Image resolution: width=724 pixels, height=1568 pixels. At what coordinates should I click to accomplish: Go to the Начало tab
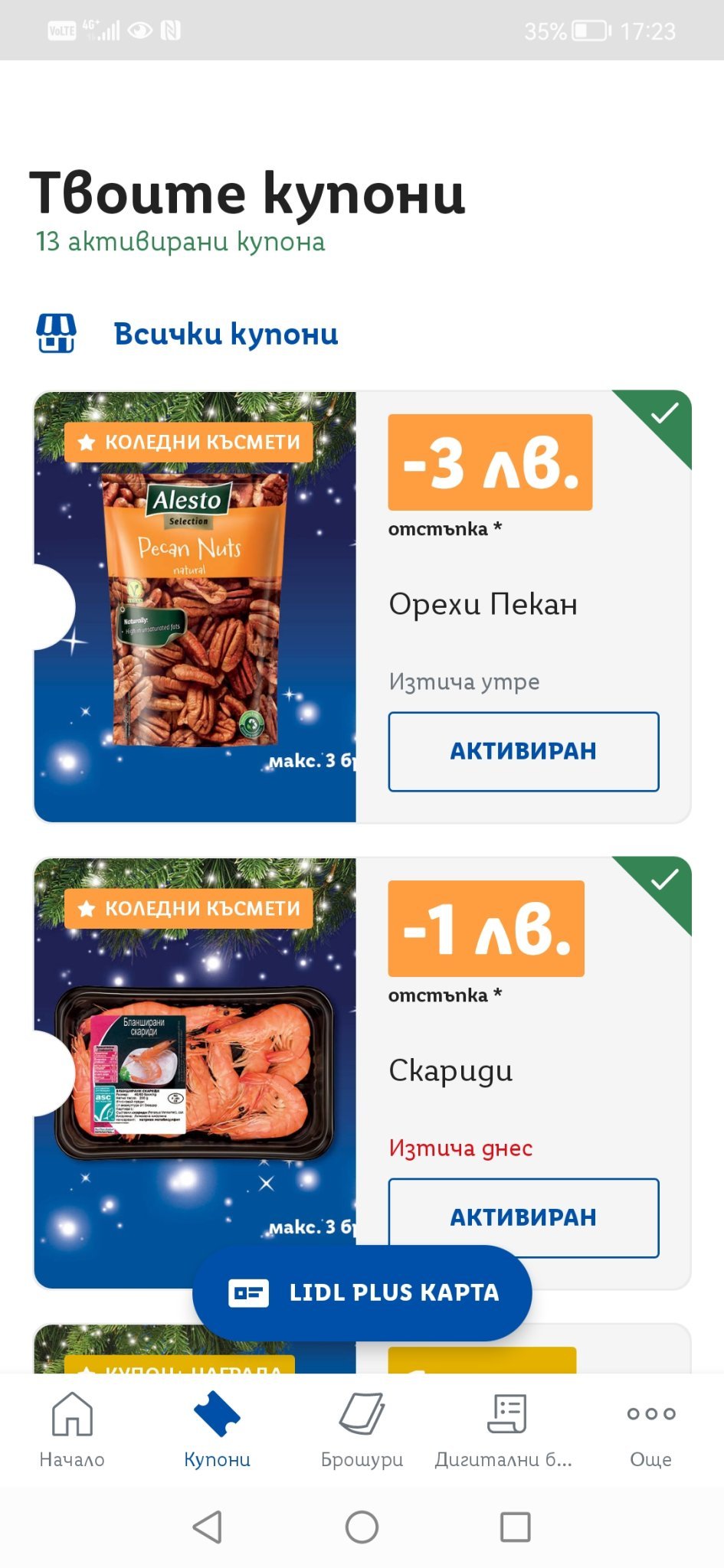72,1430
